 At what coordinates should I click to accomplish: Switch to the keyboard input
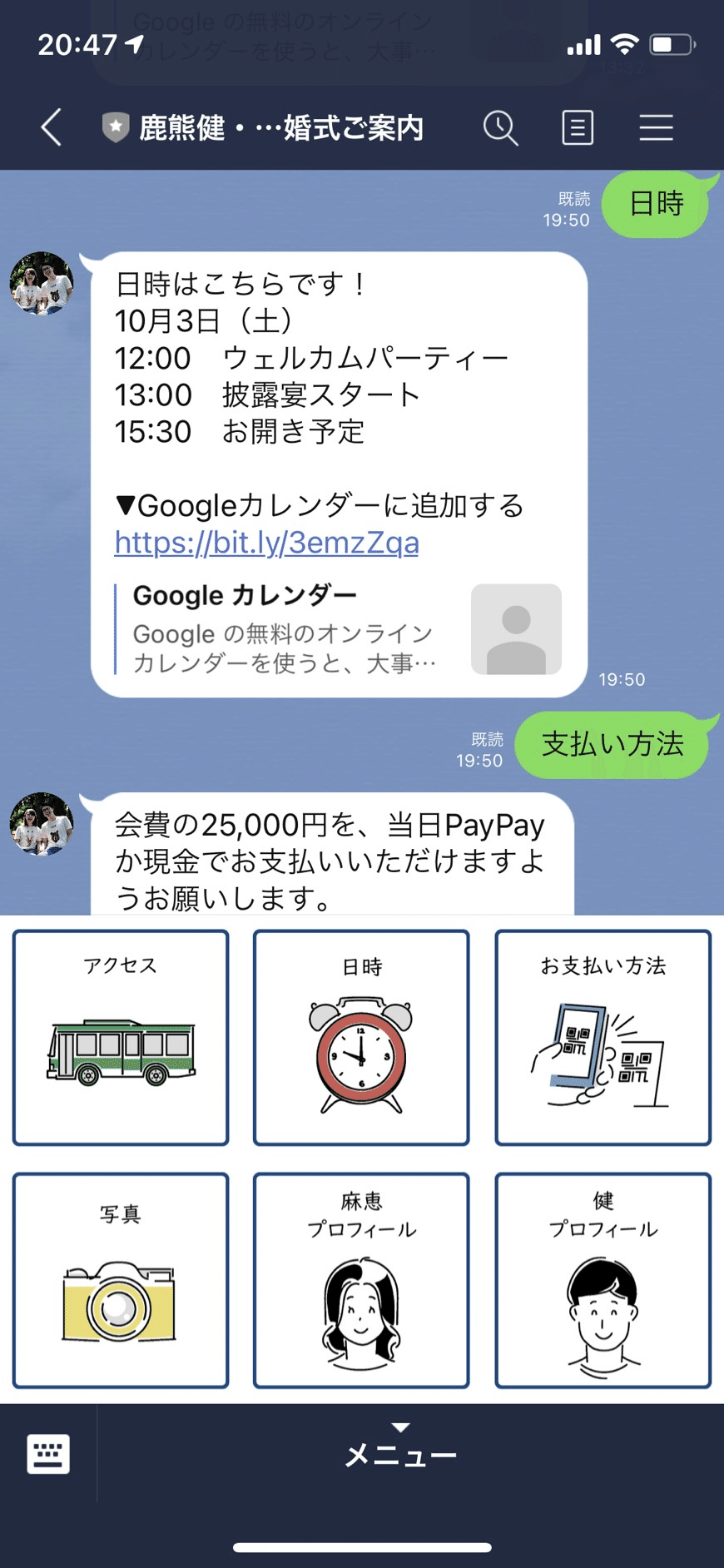pyautogui.click(x=48, y=1454)
